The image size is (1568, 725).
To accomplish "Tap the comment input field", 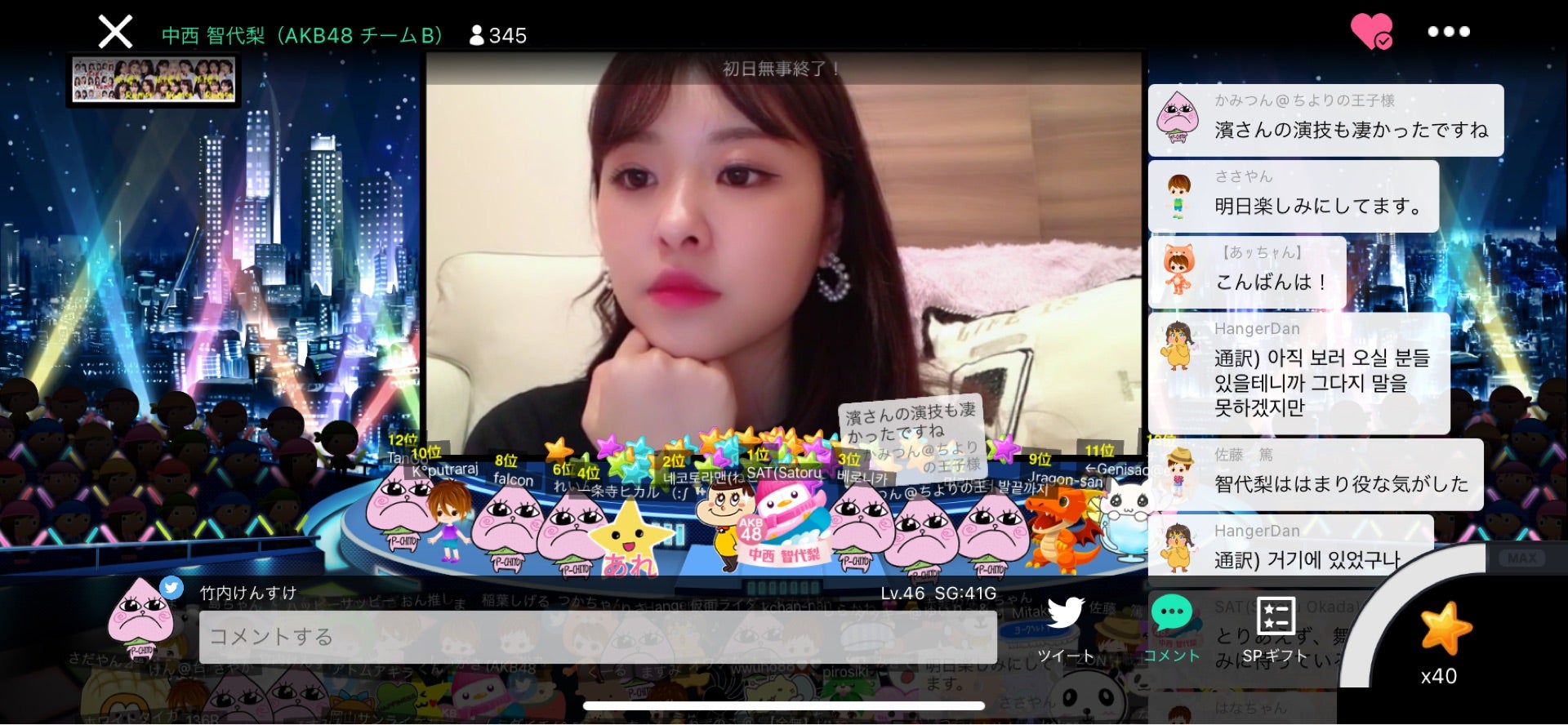I will 597,637.
